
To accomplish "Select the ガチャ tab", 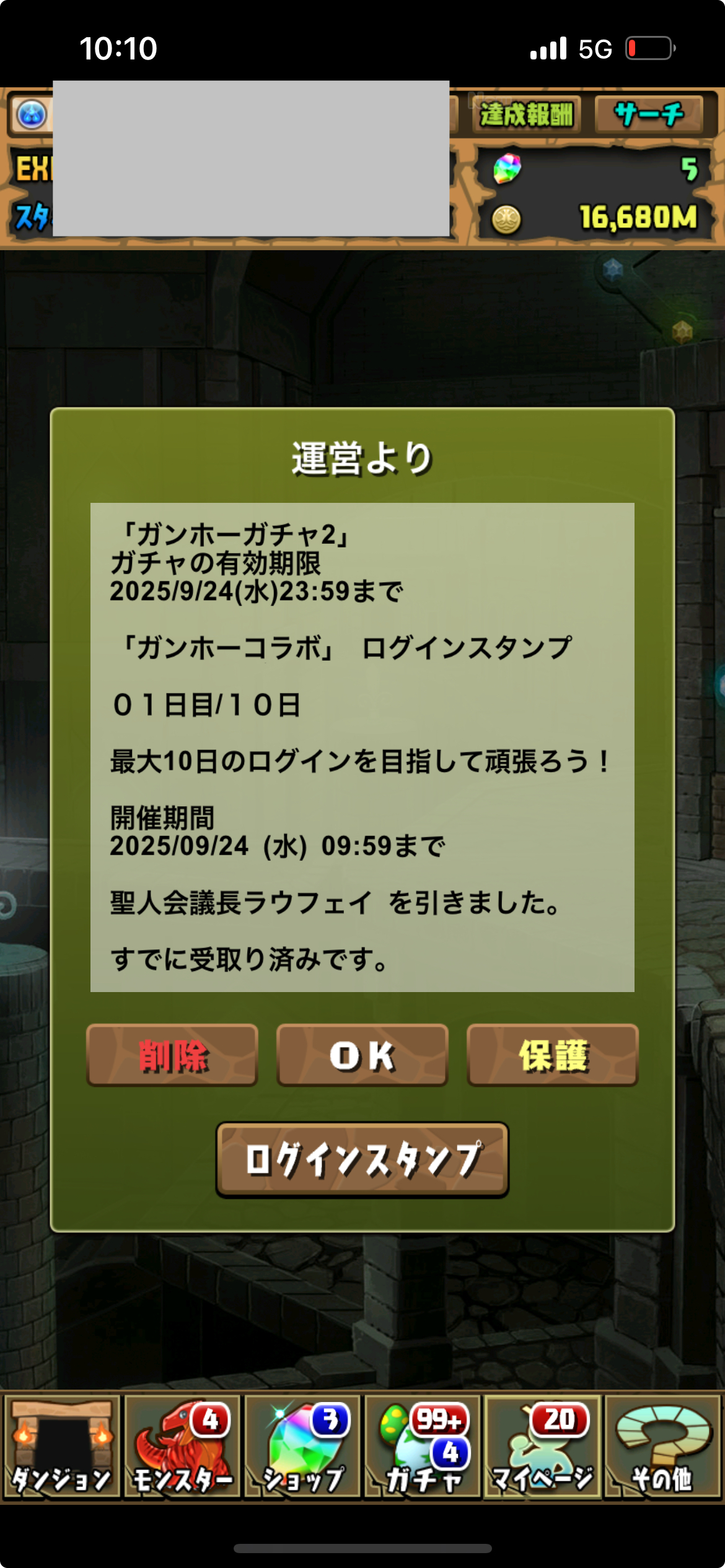I will (x=423, y=1447).
